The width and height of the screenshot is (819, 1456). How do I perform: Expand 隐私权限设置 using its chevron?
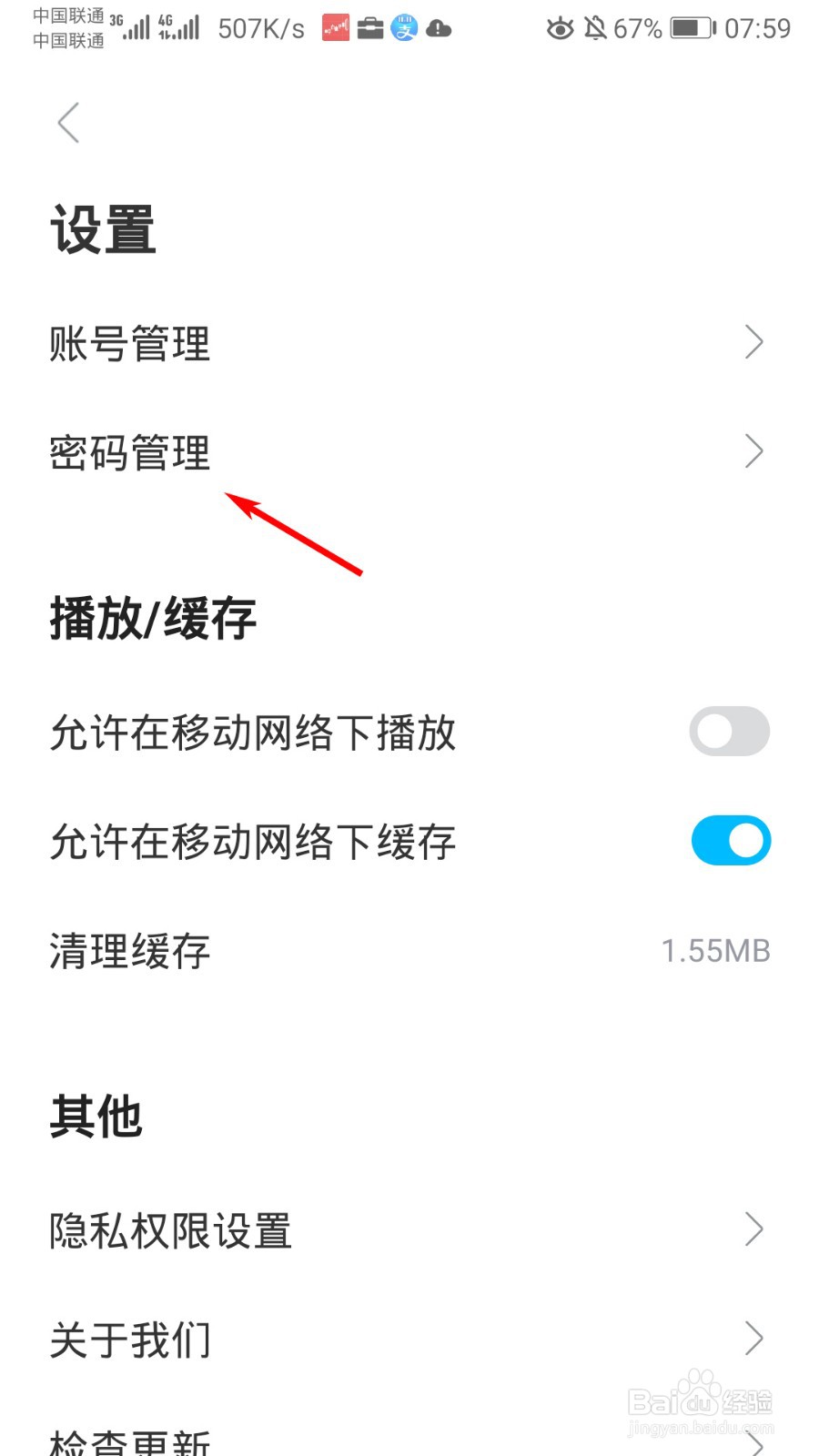tap(753, 1229)
